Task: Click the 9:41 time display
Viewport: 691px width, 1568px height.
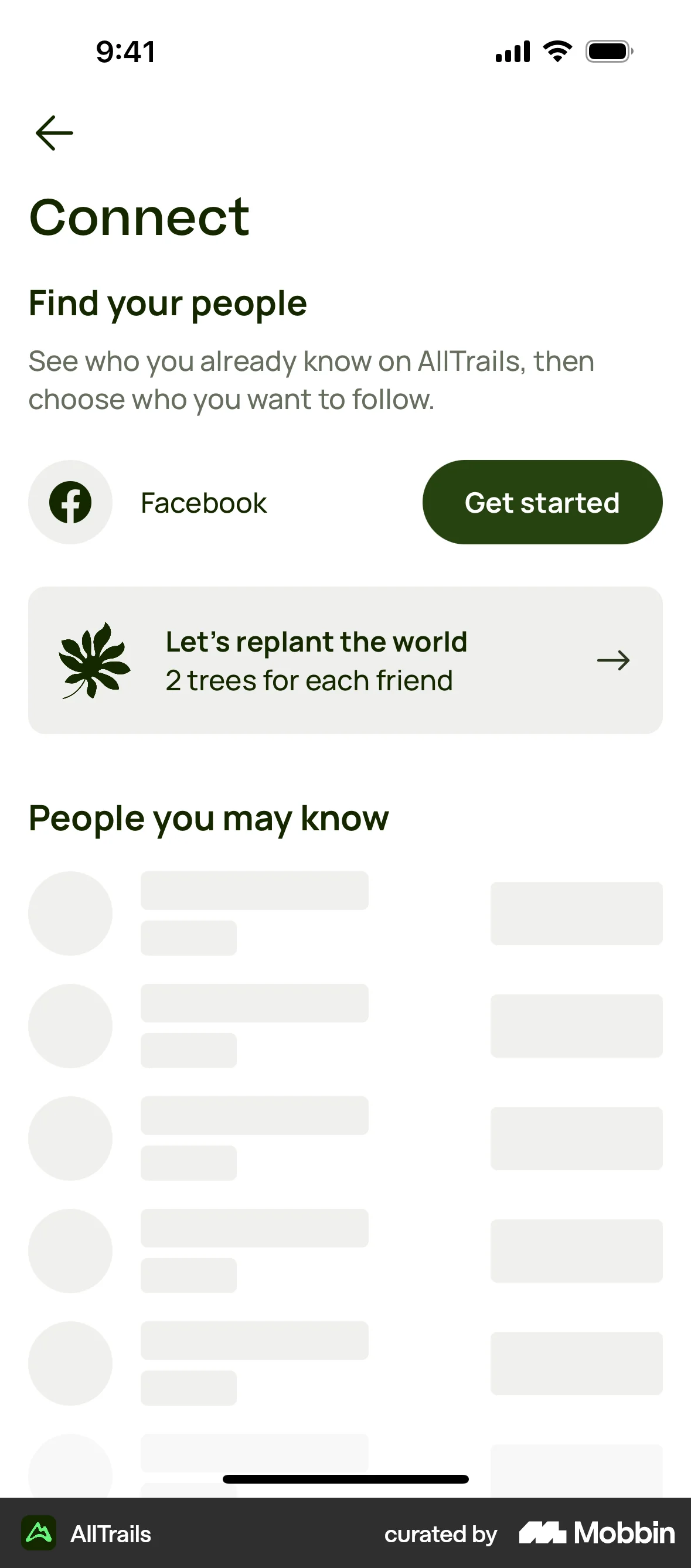Action: tap(124, 51)
